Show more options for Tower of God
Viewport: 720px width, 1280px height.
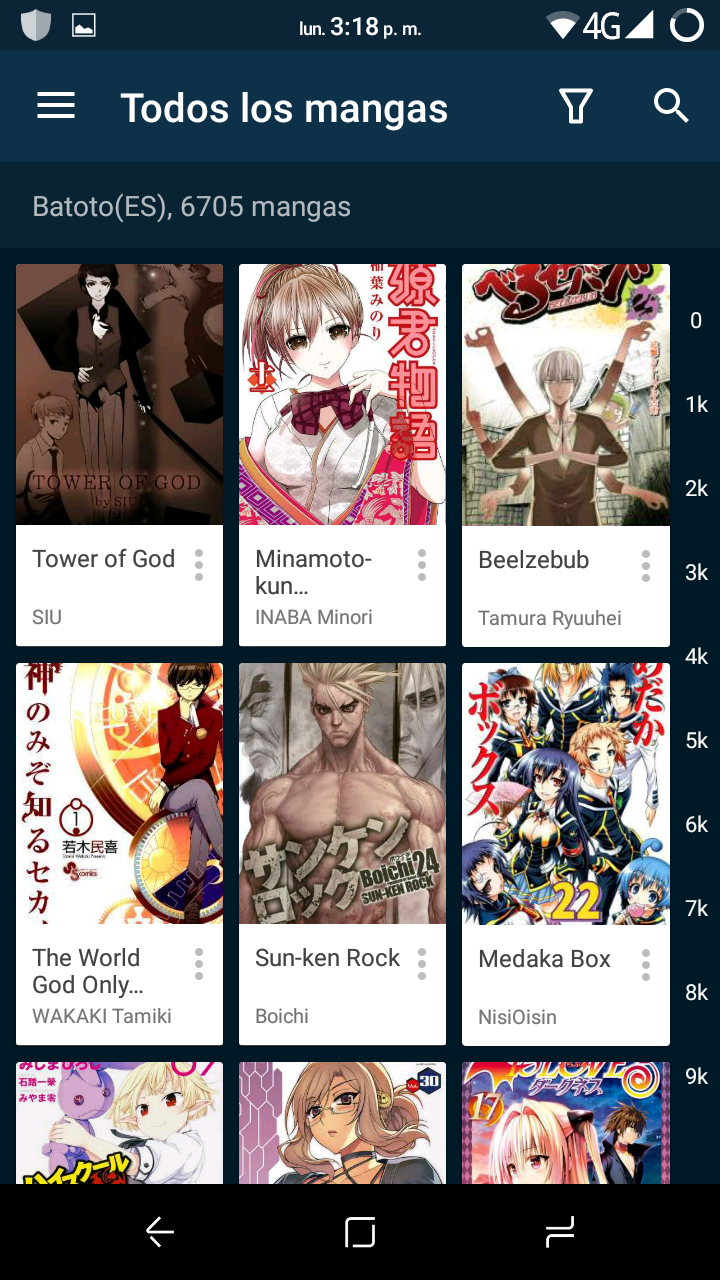click(199, 565)
